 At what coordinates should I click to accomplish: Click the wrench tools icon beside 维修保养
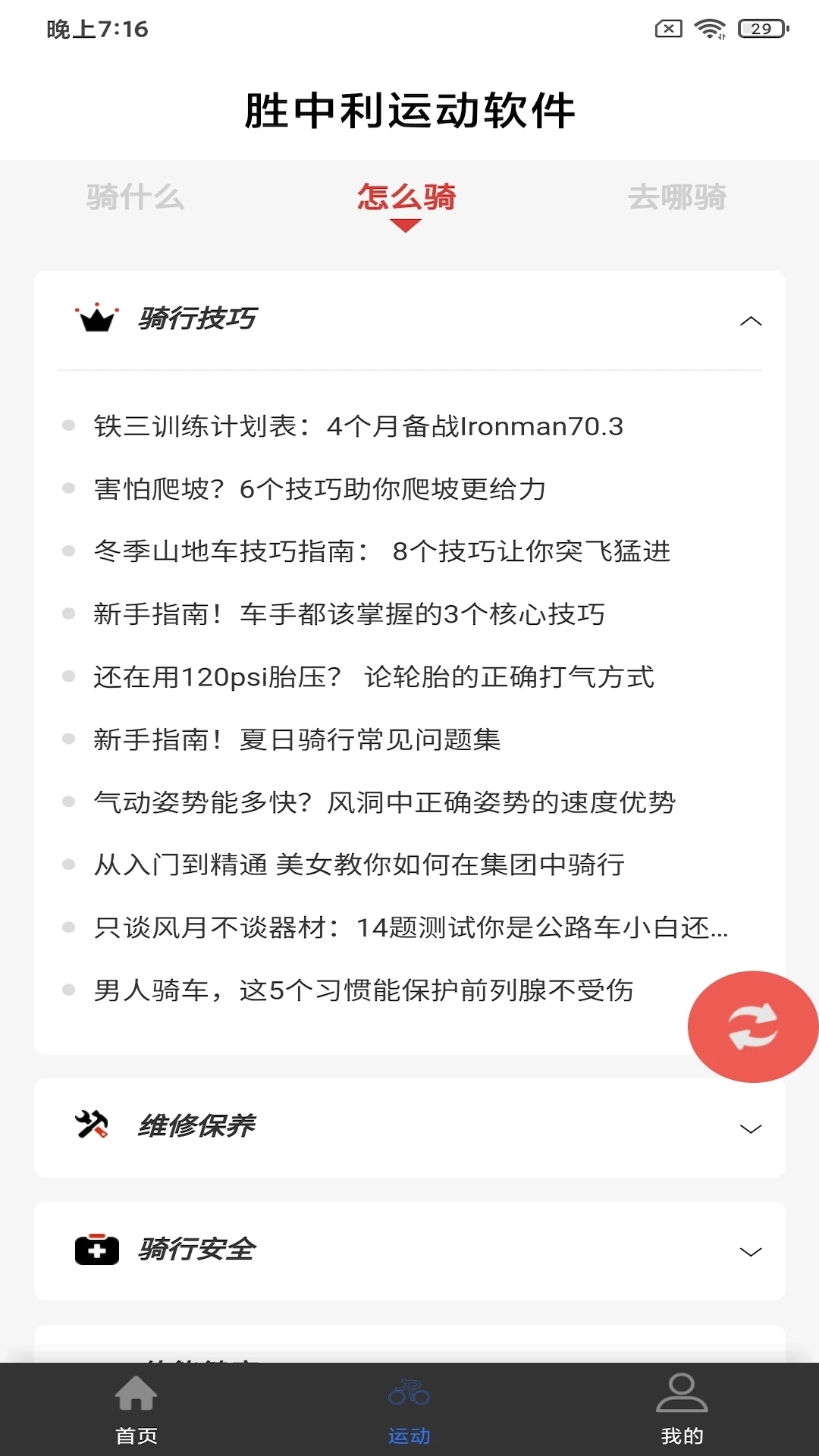tap(94, 1128)
